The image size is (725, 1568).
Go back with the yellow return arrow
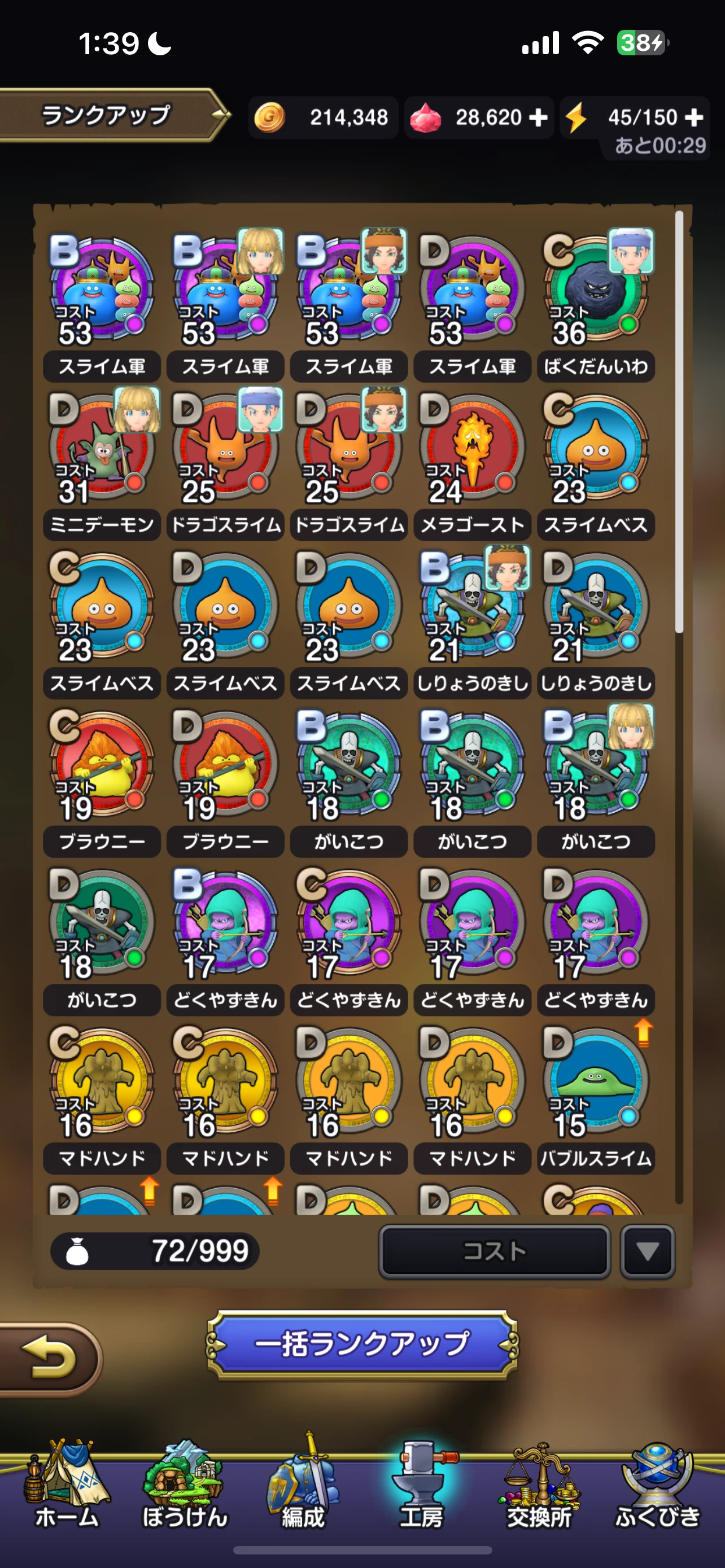pos(50,1358)
